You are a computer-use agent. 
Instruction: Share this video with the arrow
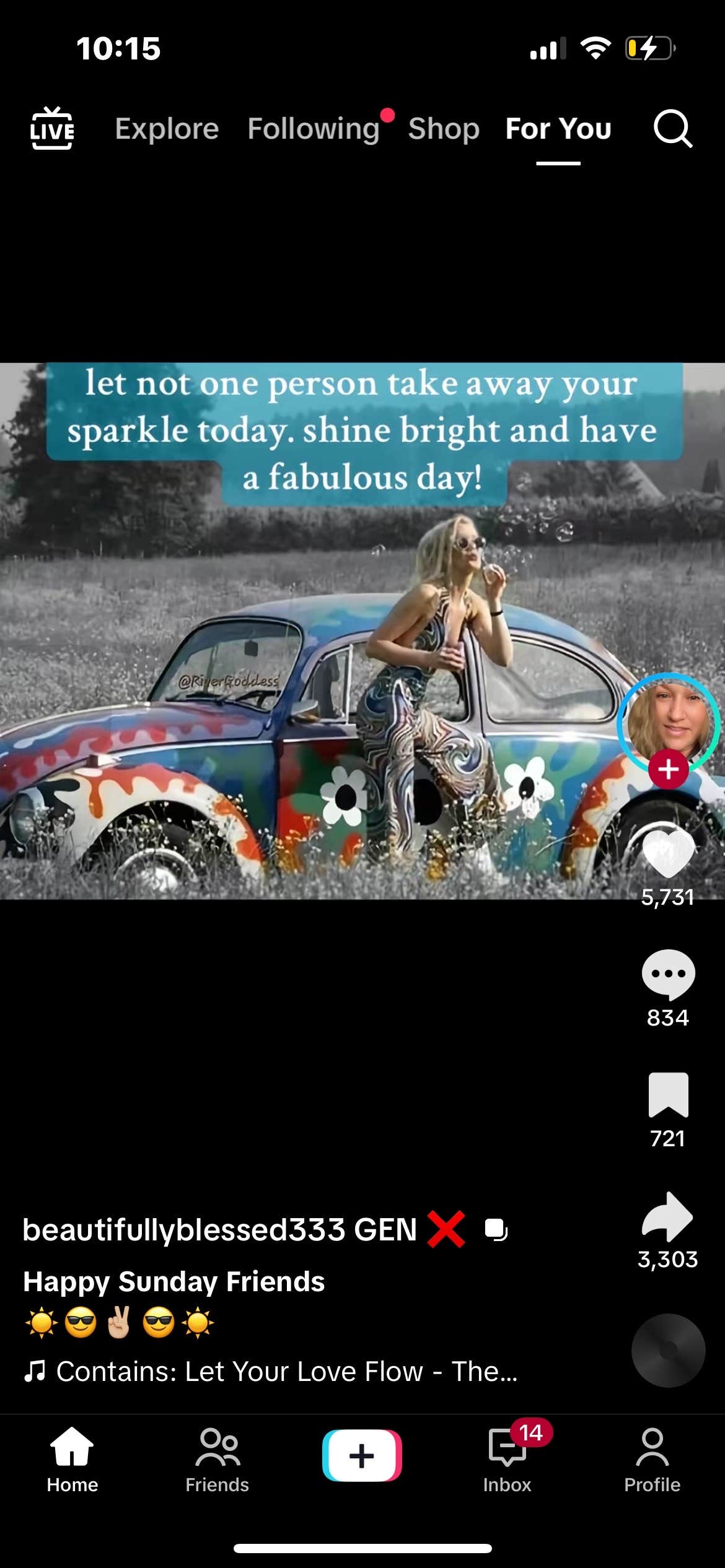668,1216
